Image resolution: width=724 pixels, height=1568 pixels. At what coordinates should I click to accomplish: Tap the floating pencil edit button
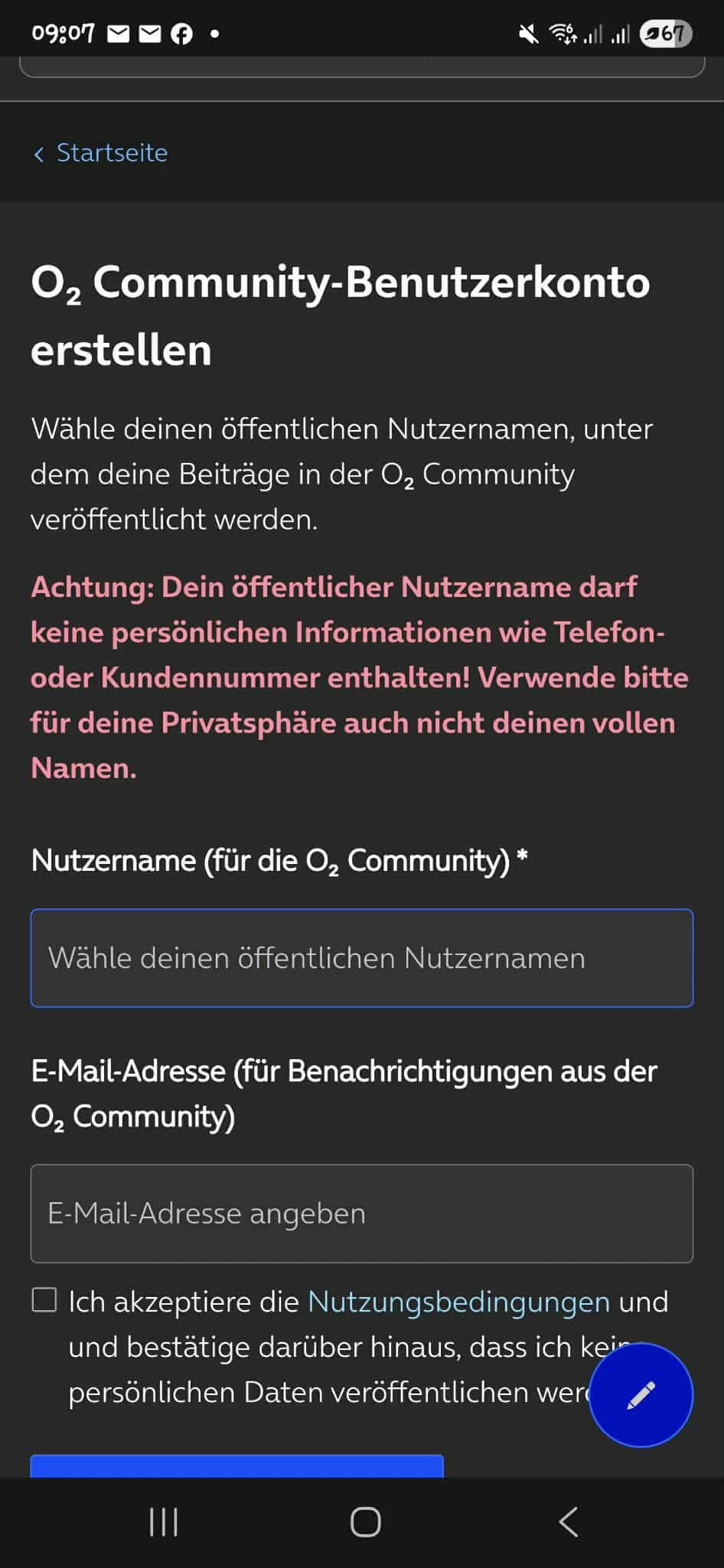click(x=641, y=1395)
